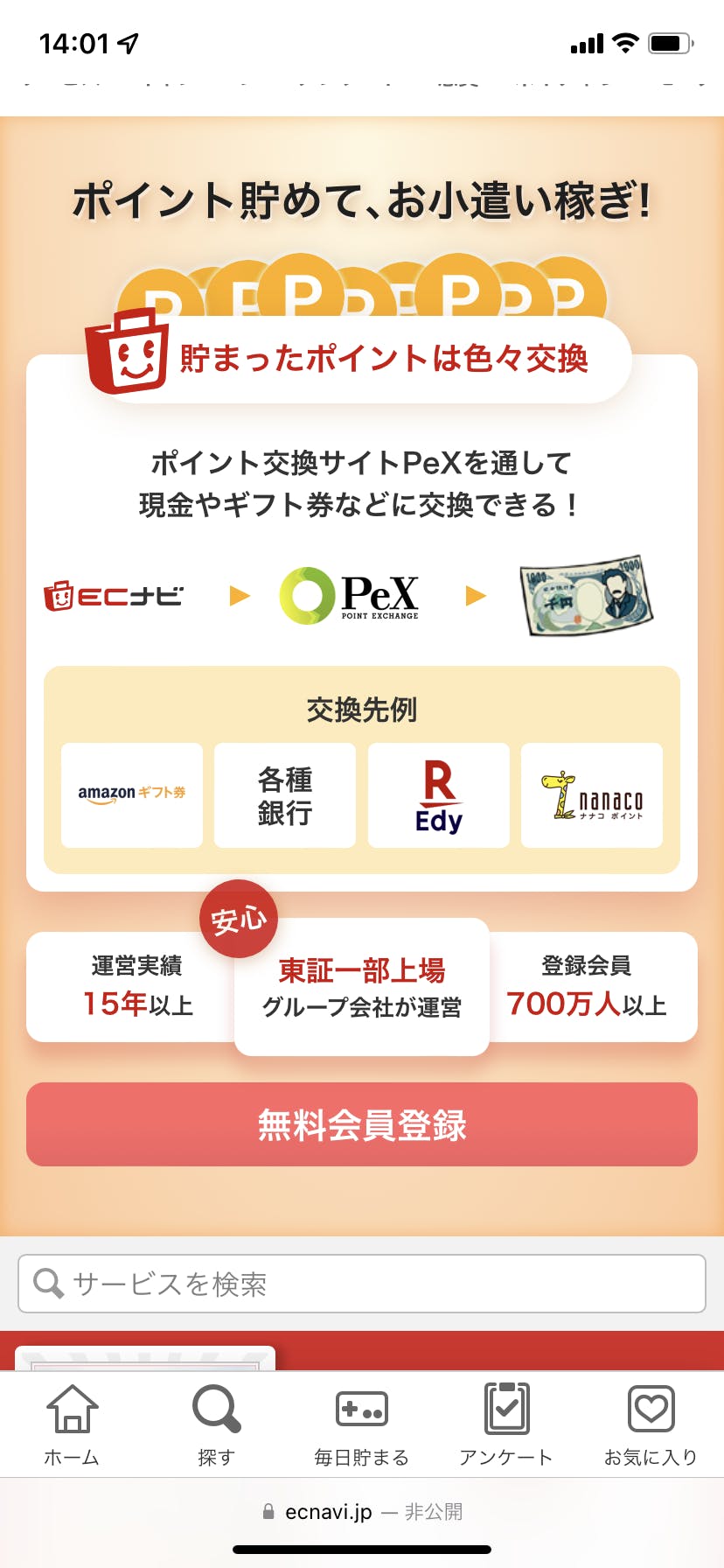Switch to the 探す tab
The width and height of the screenshot is (724, 1568).
pos(216,1425)
